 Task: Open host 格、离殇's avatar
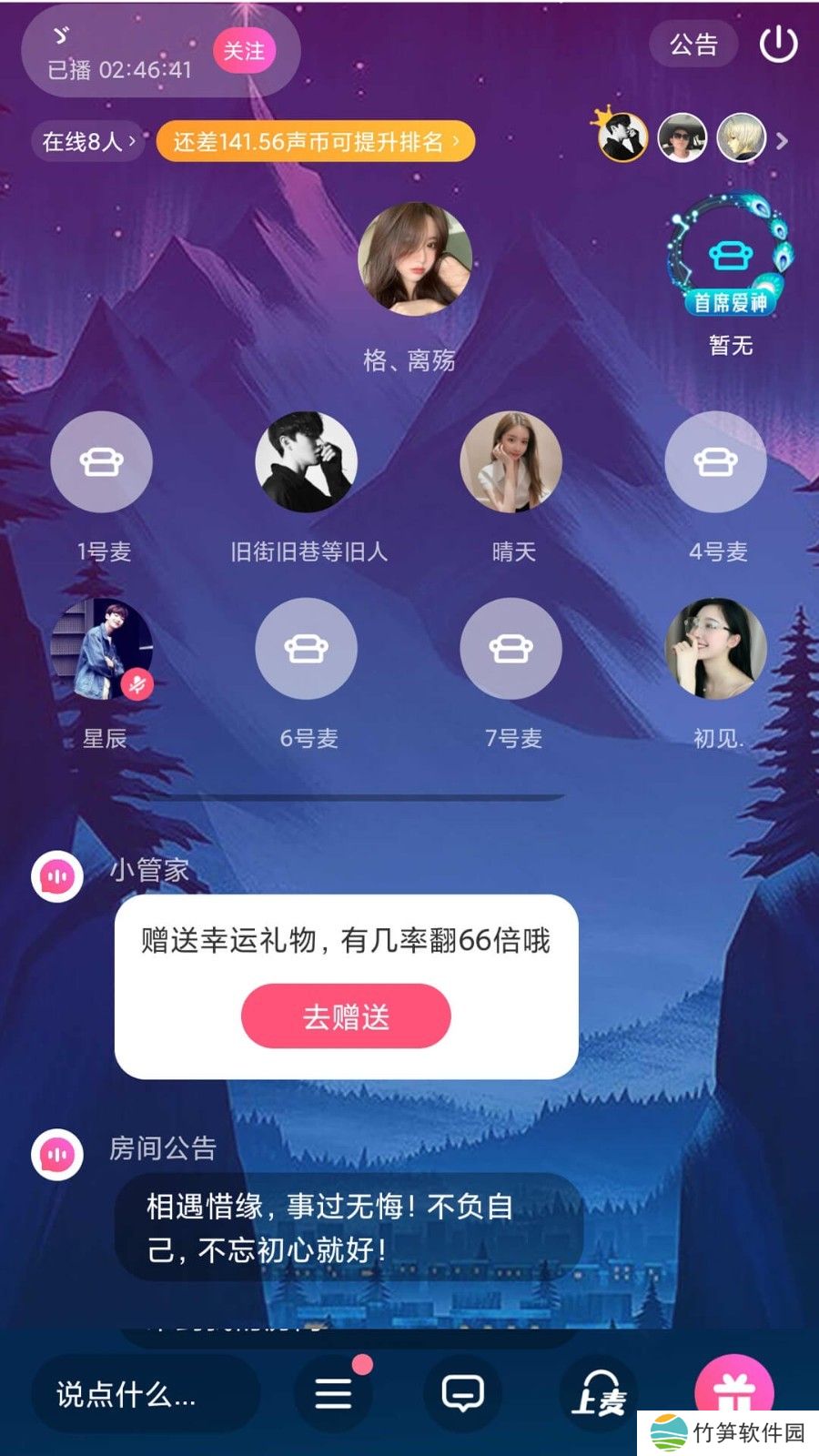pos(415,258)
